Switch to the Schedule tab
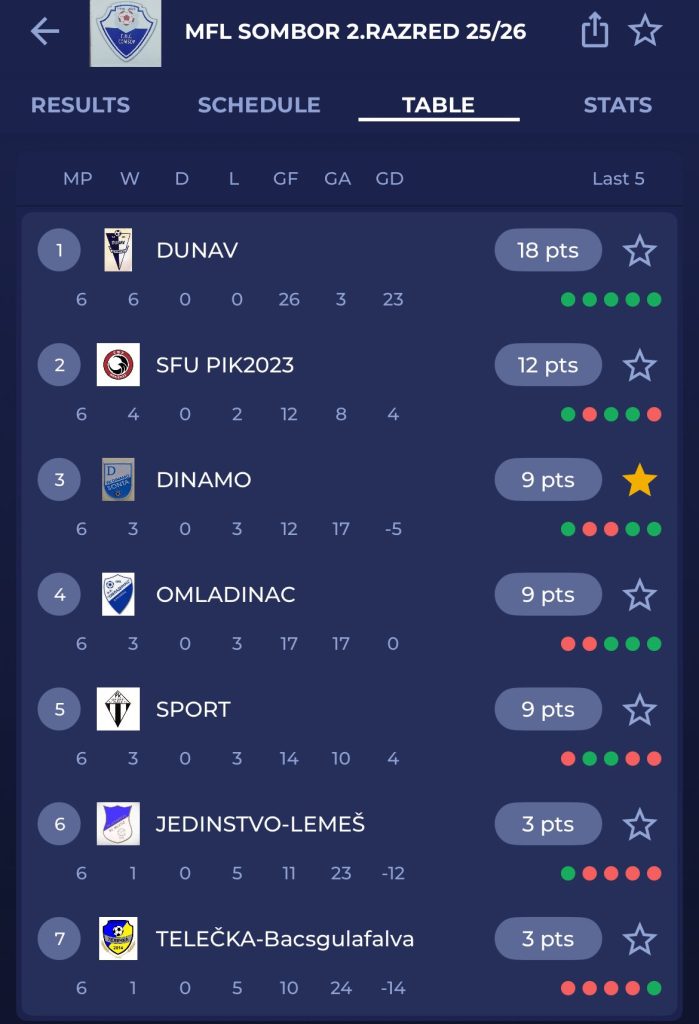This screenshot has width=699, height=1024. tap(259, 105)
